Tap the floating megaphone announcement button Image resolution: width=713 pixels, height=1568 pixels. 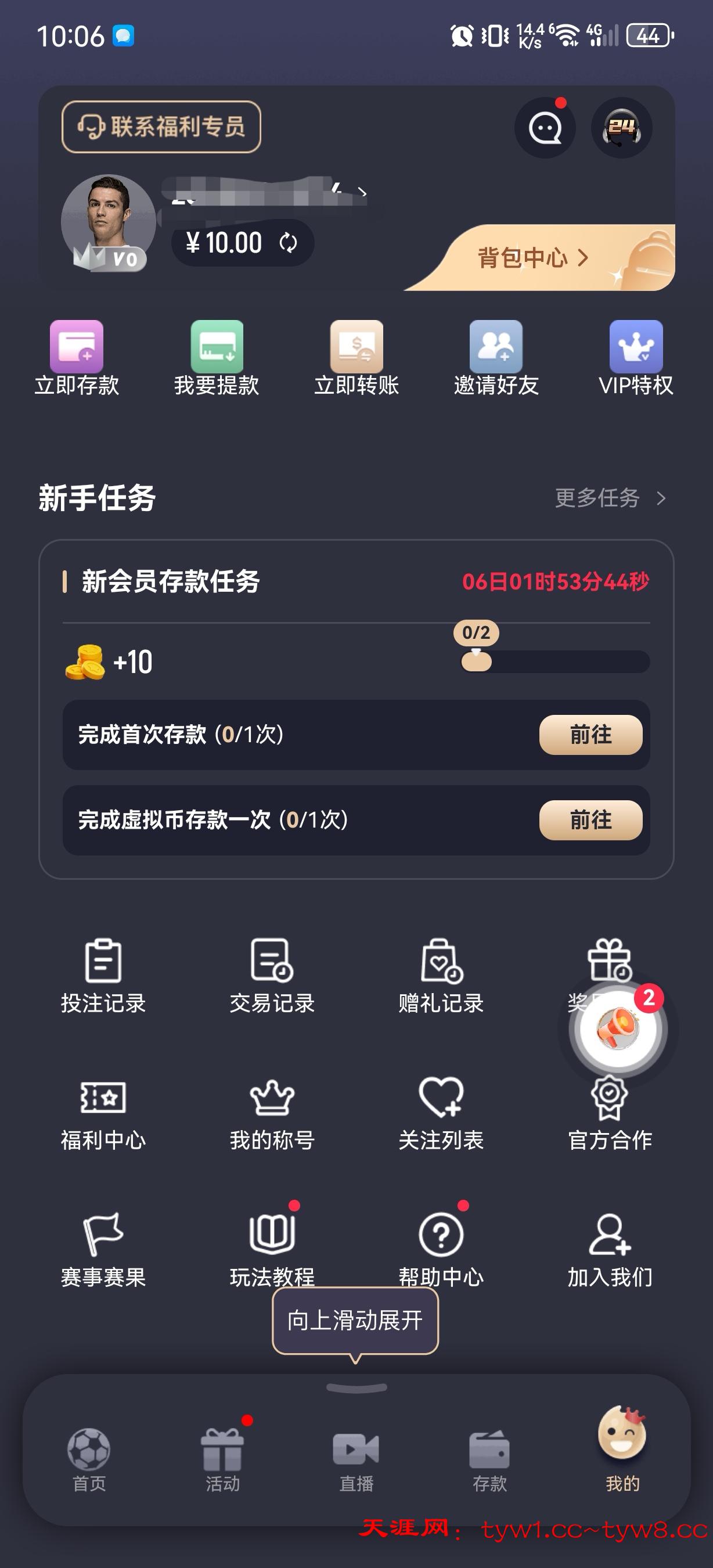point(617,1029)
